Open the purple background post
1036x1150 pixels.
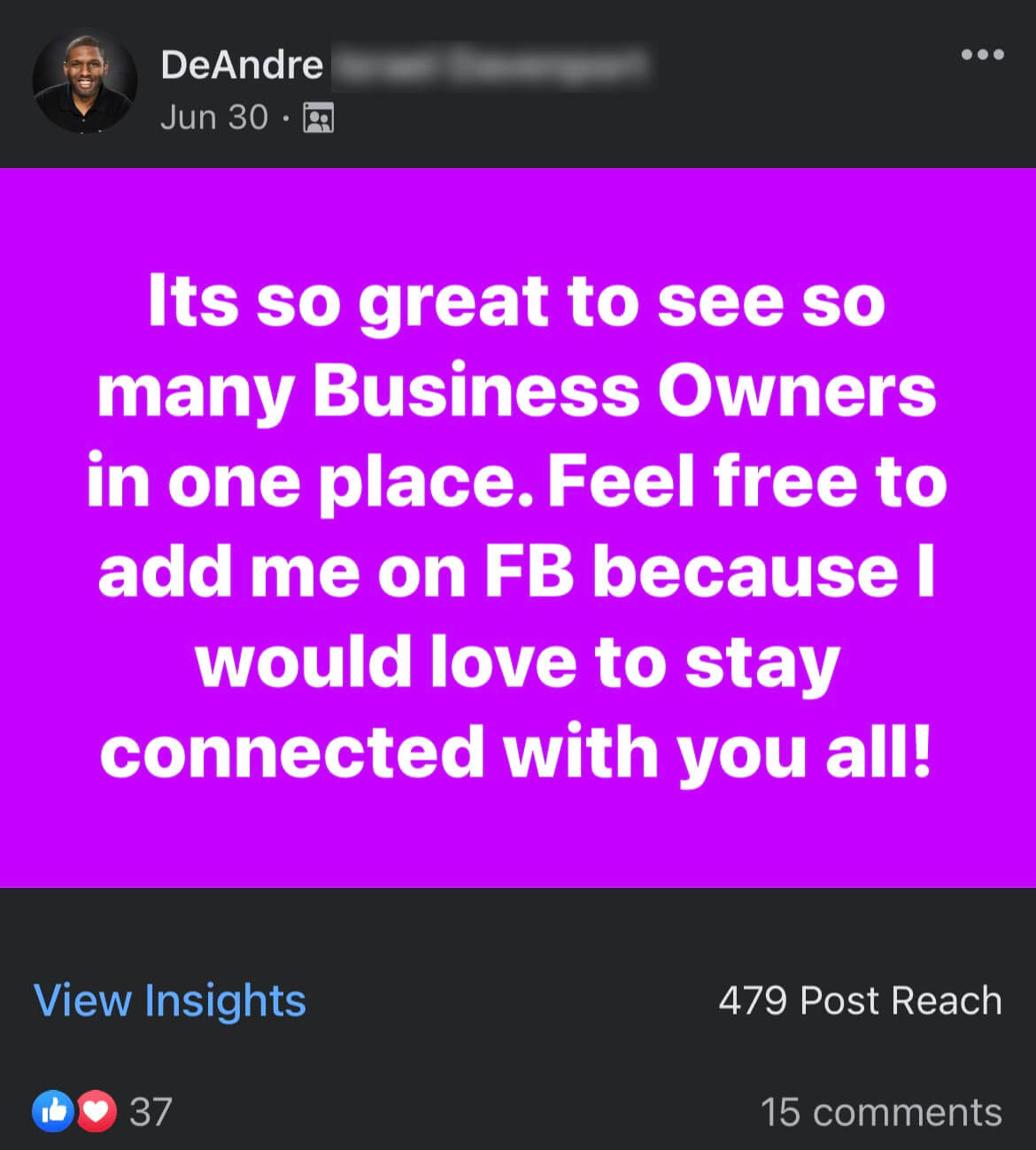pos(518,528)
